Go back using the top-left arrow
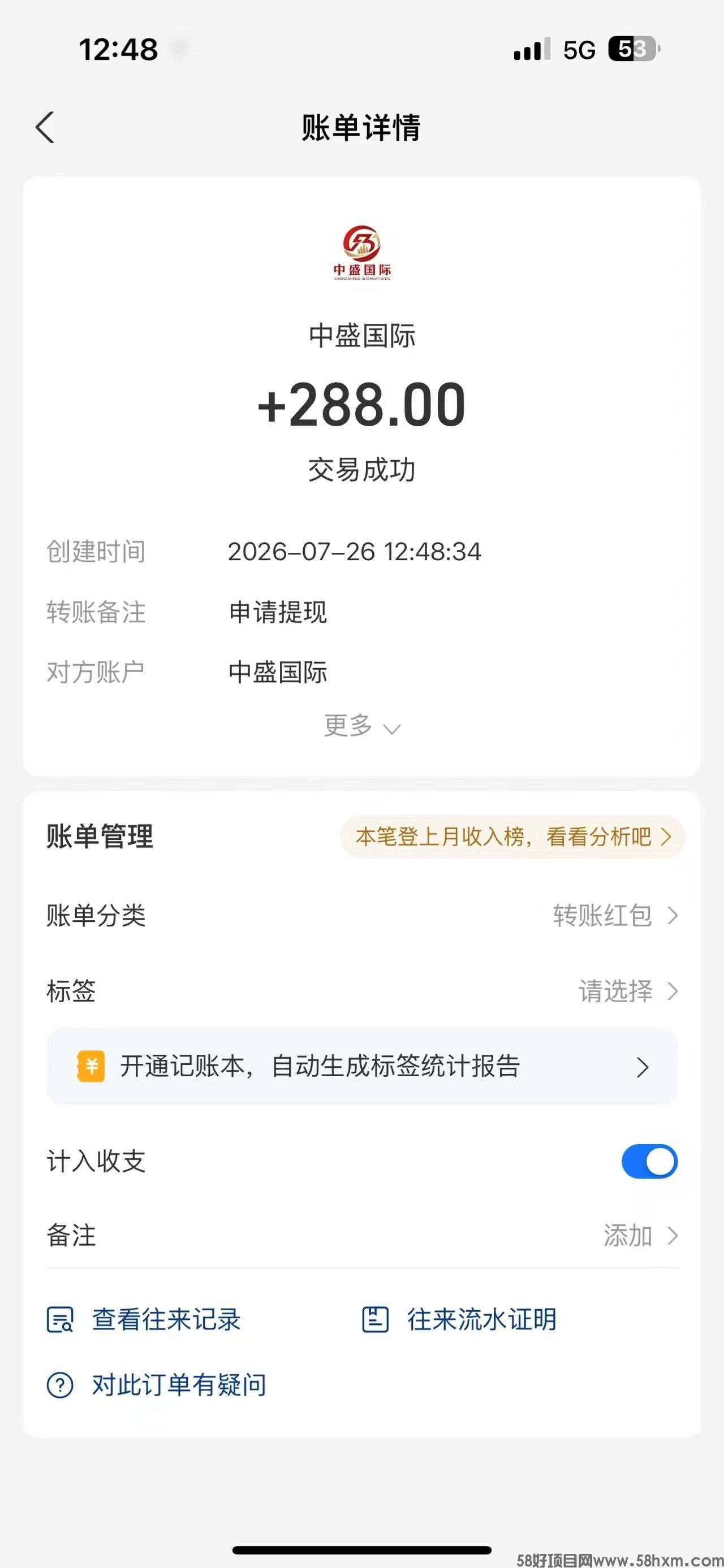724x1568 pixels. click(x=45, y=127)
